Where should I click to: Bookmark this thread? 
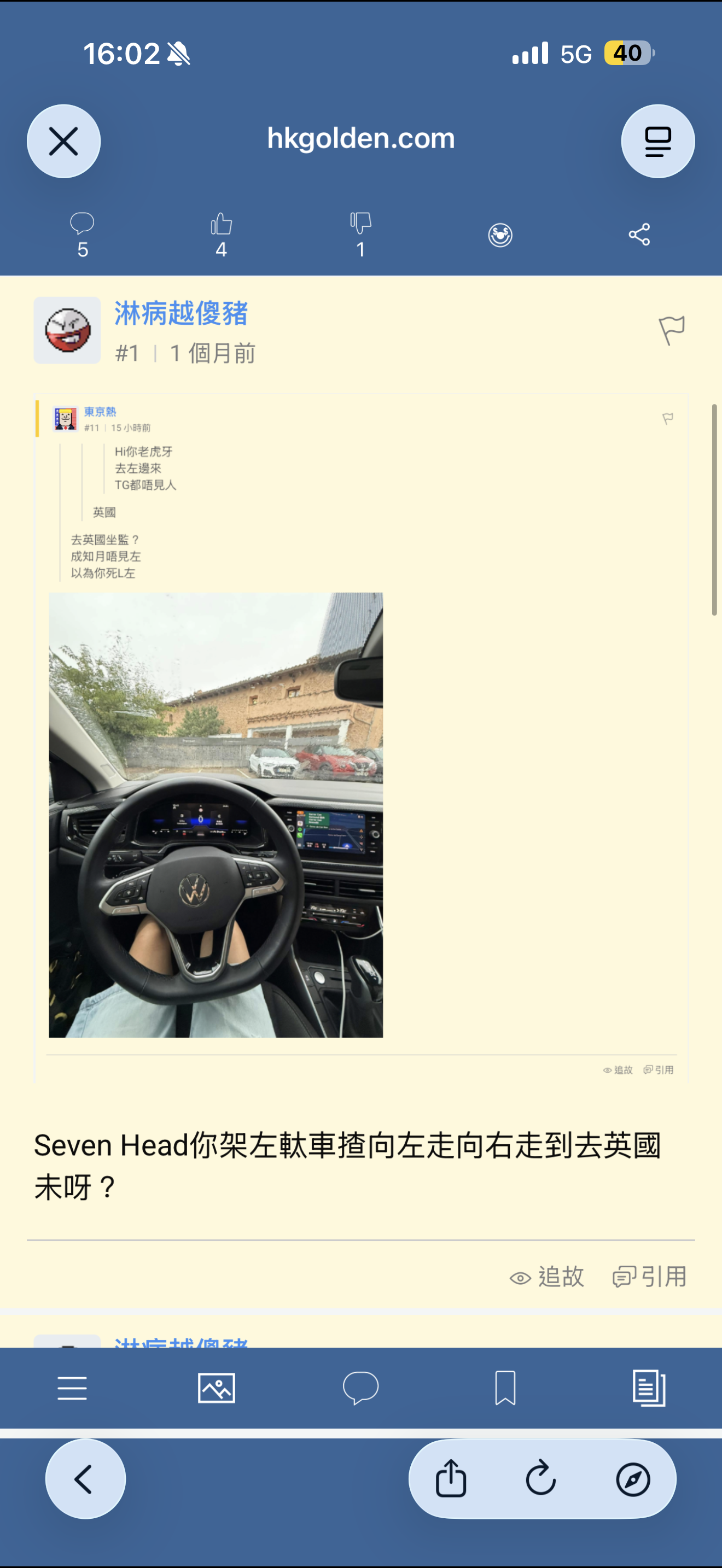pyautogui.click(x=505, y=1388)
